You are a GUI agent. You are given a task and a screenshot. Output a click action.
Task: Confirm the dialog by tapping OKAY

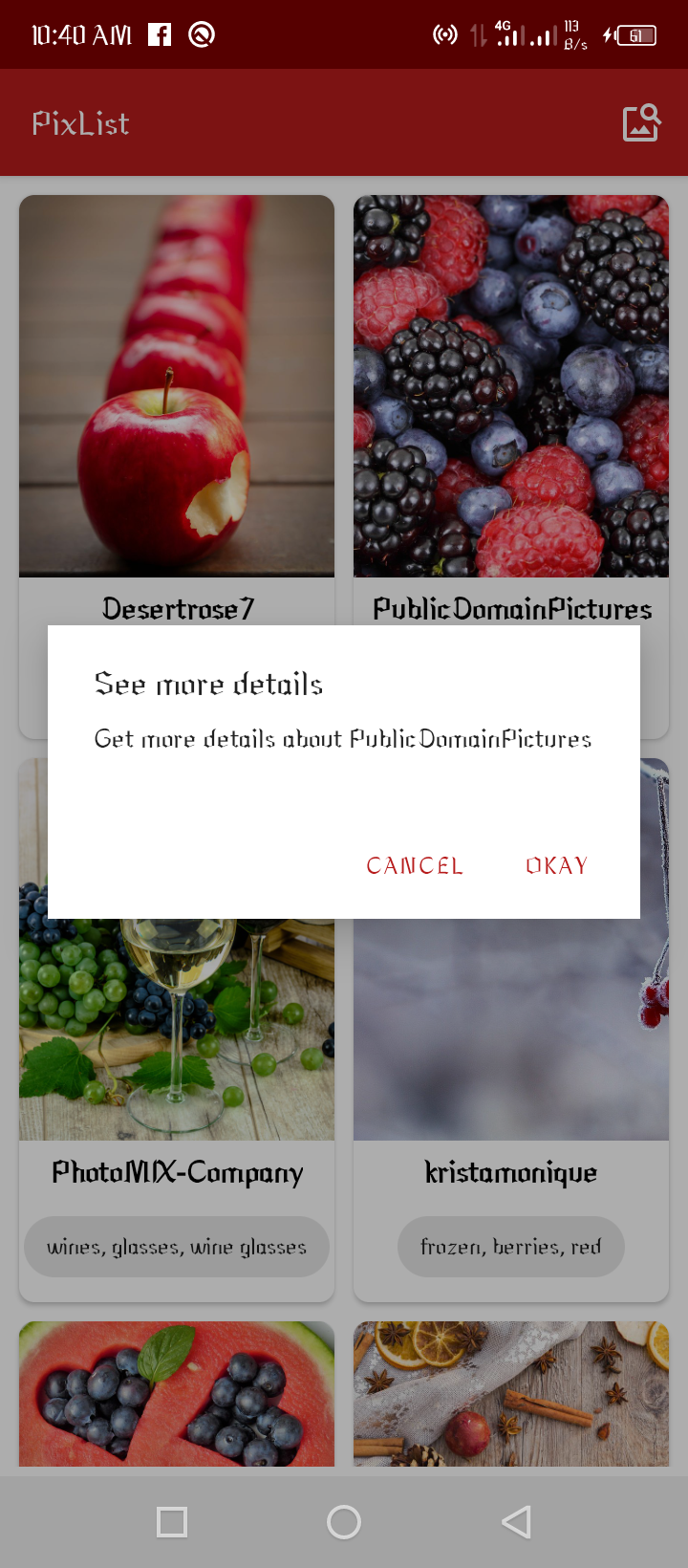[x=556, y=865]
